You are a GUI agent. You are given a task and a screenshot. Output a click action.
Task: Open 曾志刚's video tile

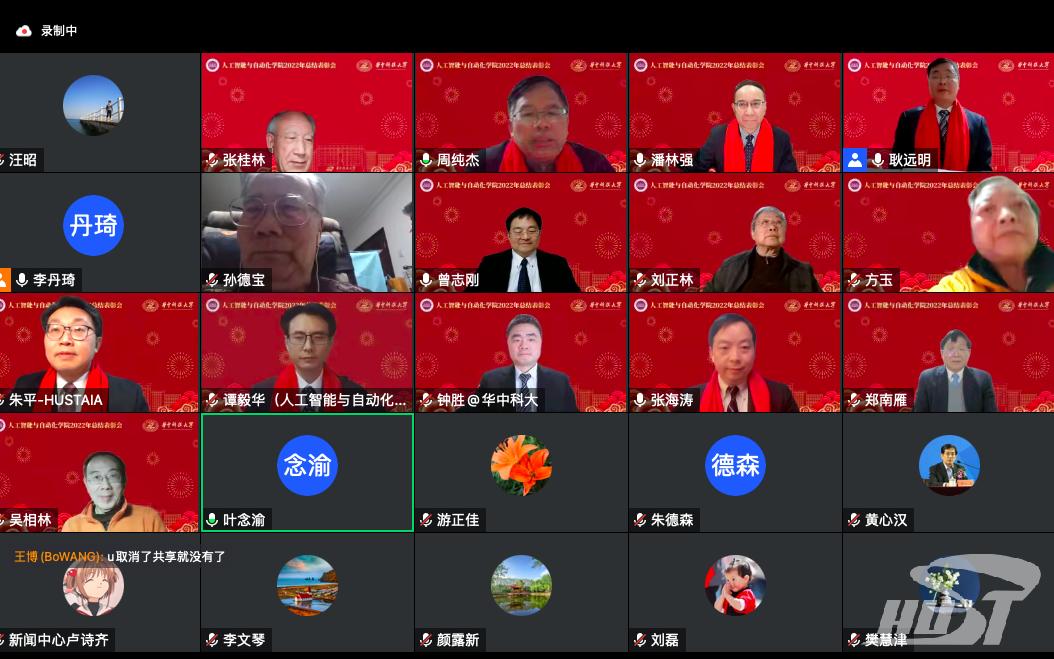(520, 232)
